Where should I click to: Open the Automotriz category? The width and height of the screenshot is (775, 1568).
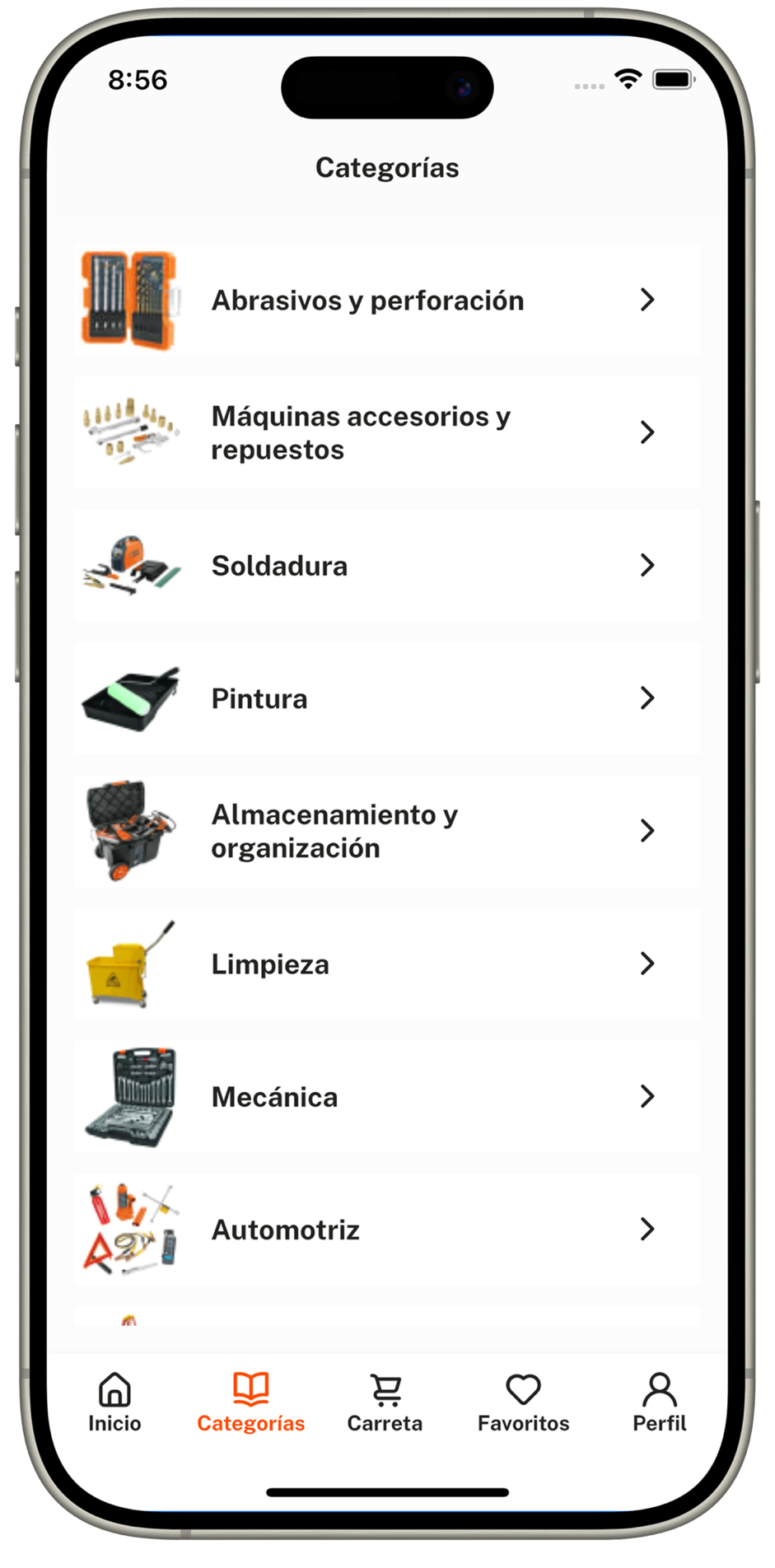pyautogui.click(x=387, y=1230)
